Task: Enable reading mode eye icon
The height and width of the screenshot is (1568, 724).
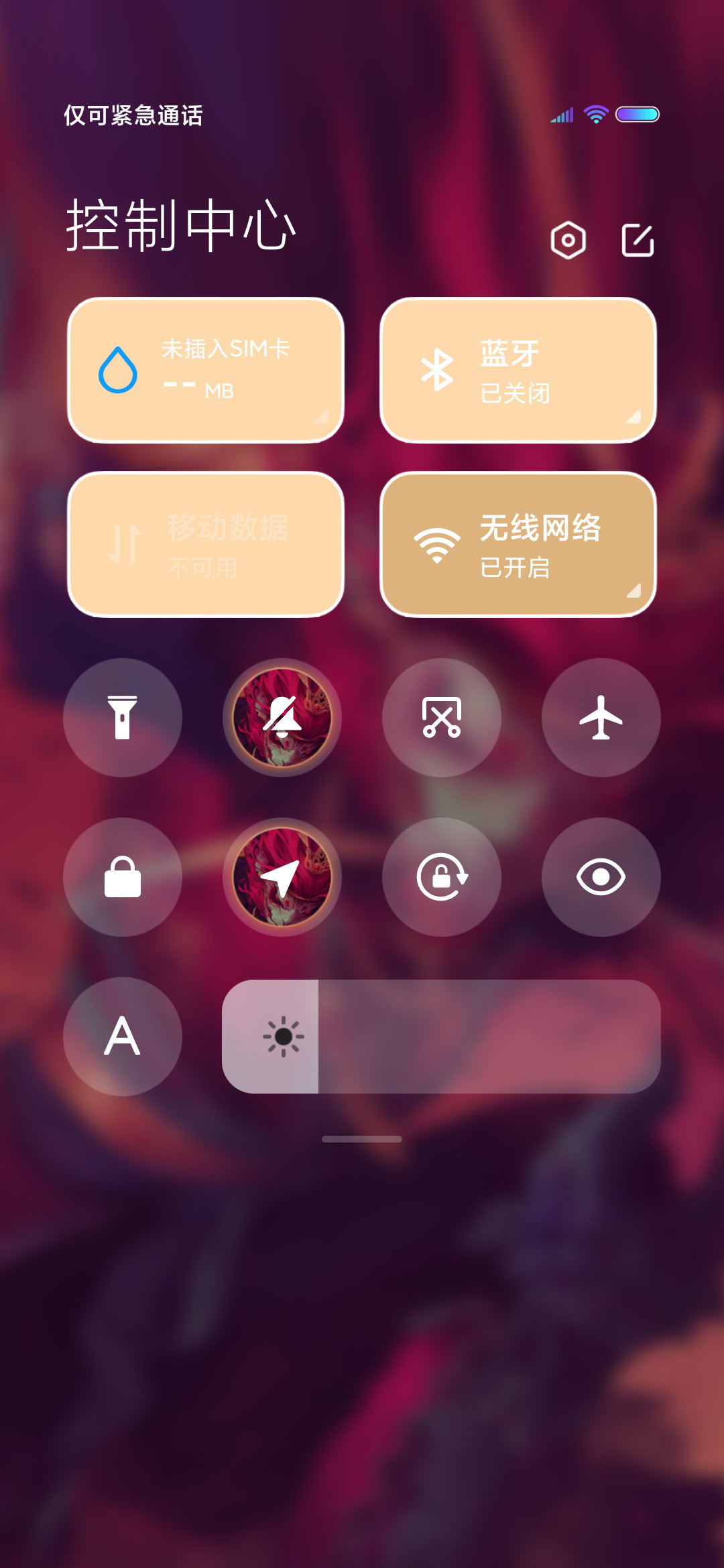Action: pyautogui.click(x=601, y=877)
